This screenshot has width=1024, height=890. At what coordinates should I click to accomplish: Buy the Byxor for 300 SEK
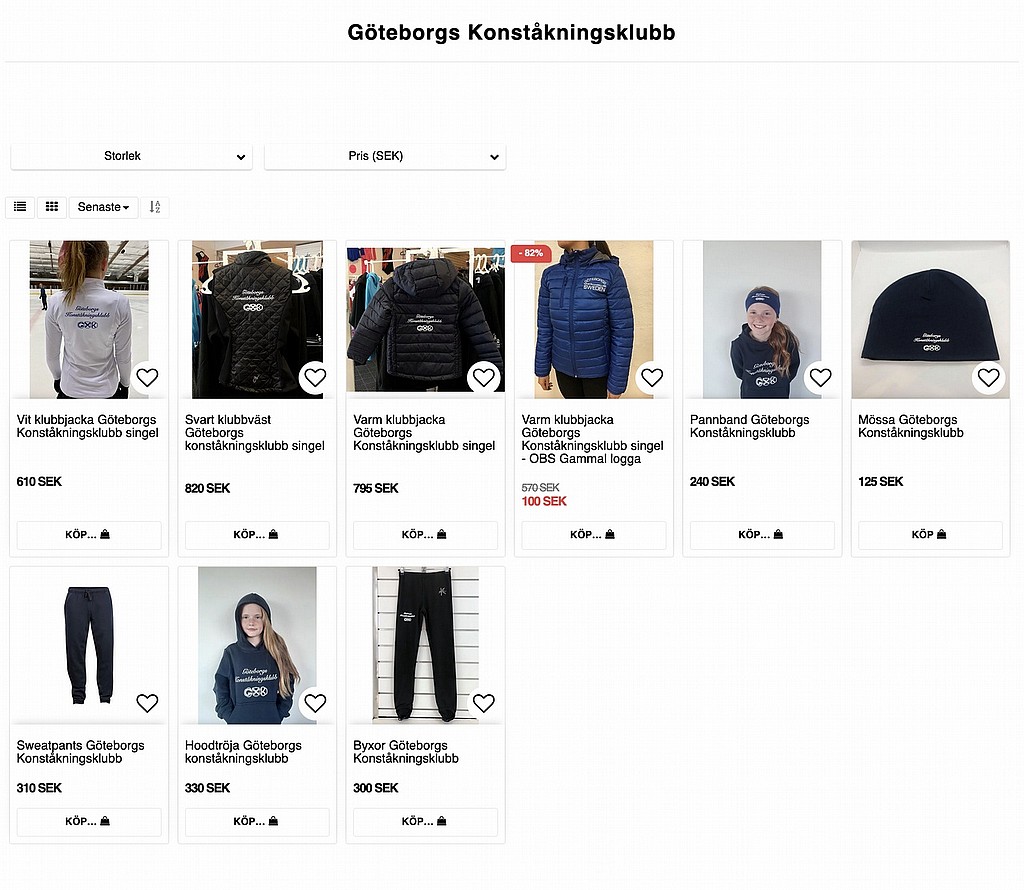point(425,822)
